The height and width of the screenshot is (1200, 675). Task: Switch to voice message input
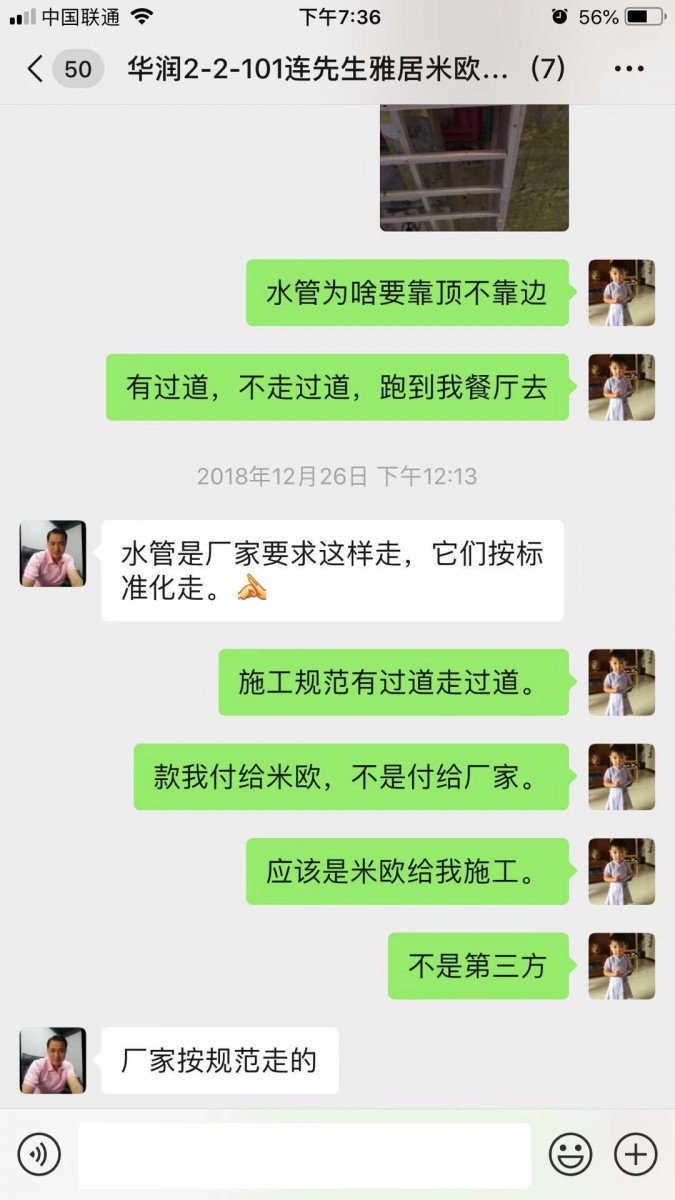pos(39,1155)
